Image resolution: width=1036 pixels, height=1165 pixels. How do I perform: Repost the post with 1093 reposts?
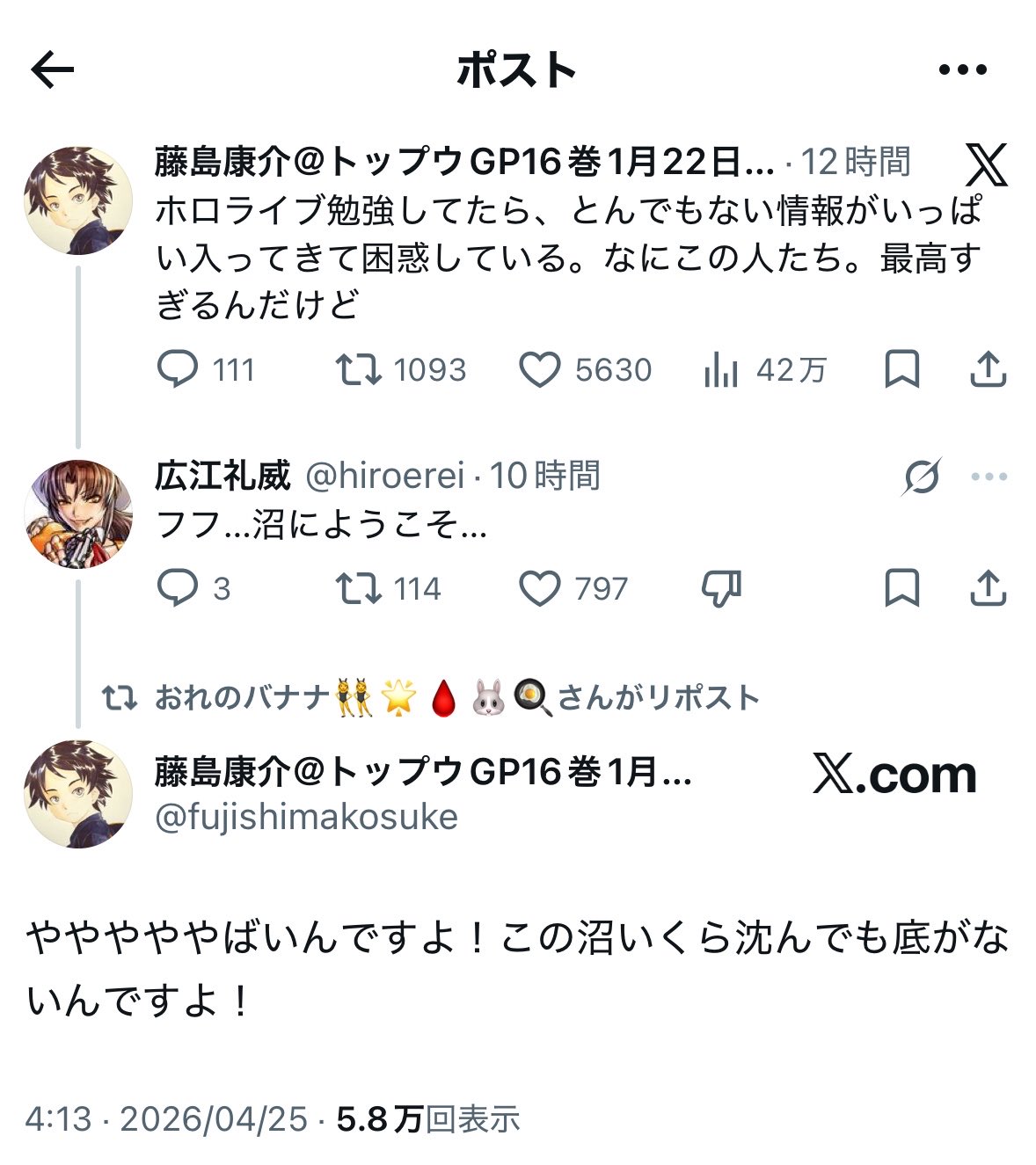click(x=359, y=369)
